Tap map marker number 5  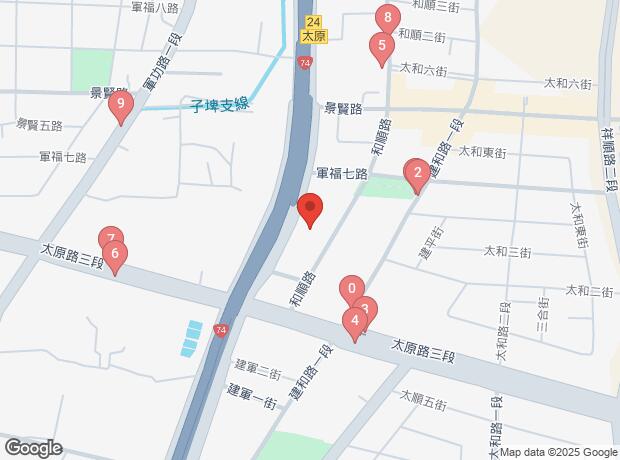point(380,46)
